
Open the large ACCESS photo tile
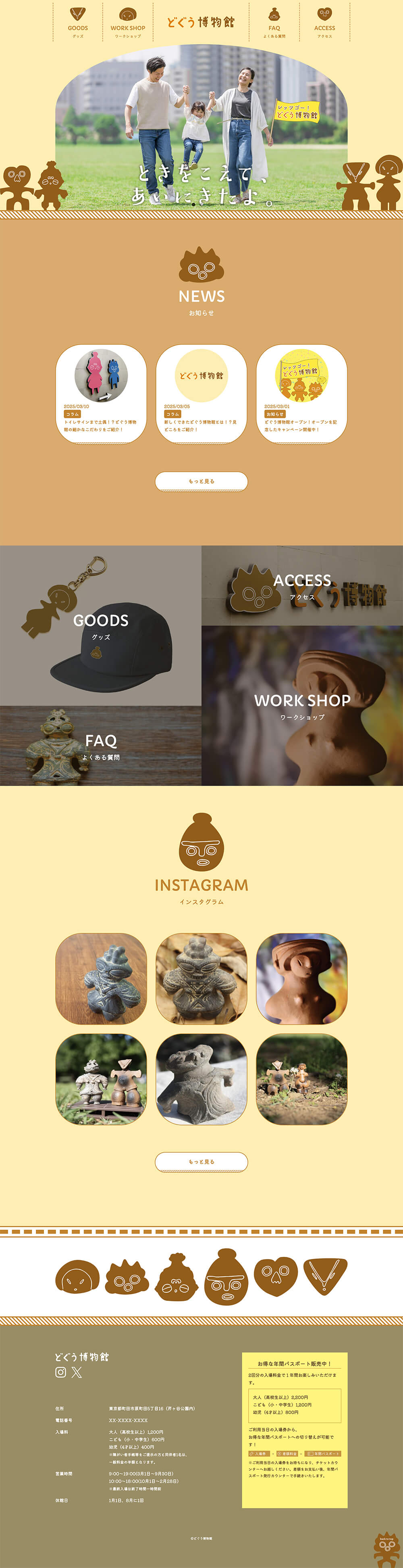[x=302, y=585]
